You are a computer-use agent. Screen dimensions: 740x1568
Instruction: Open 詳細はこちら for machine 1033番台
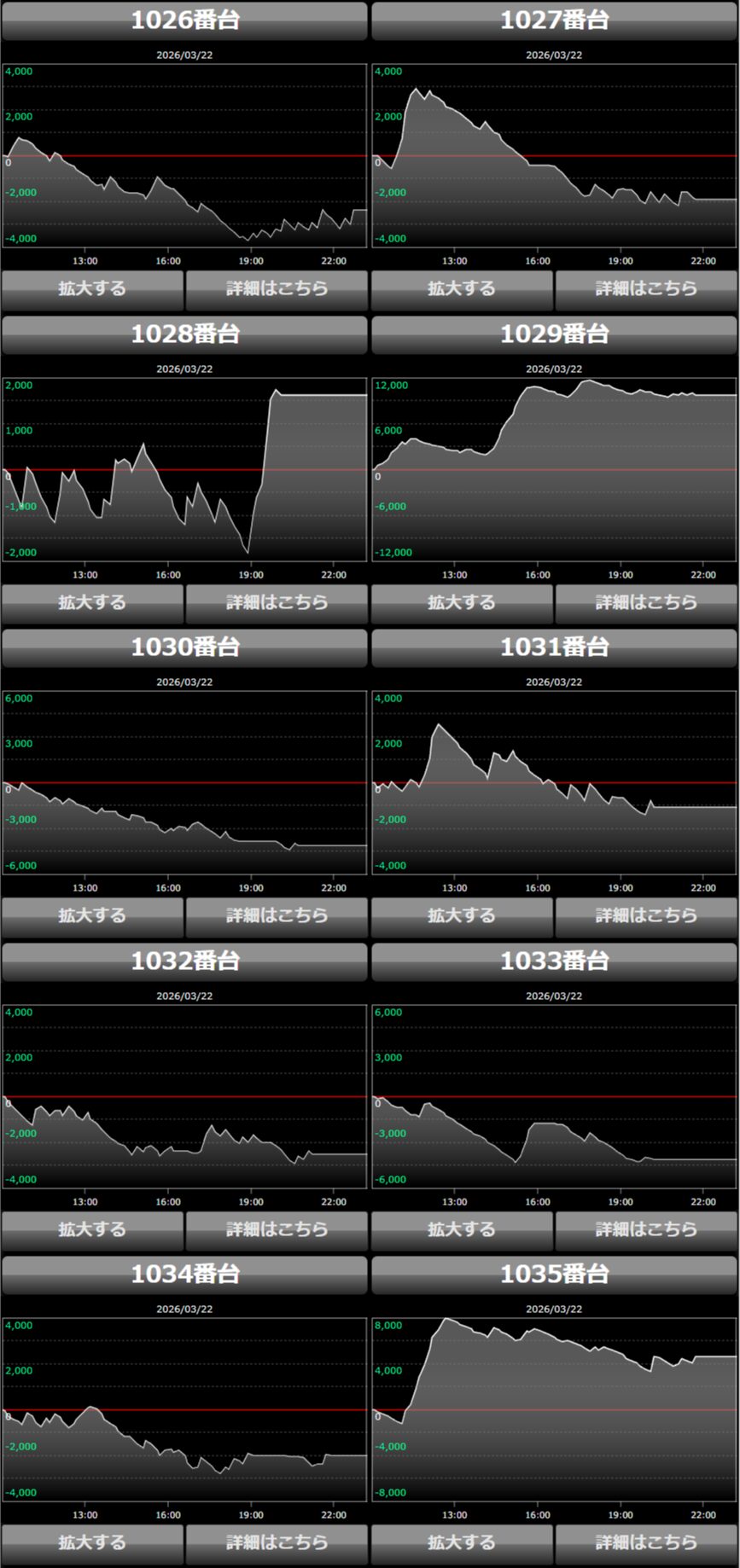[646, 1230]
